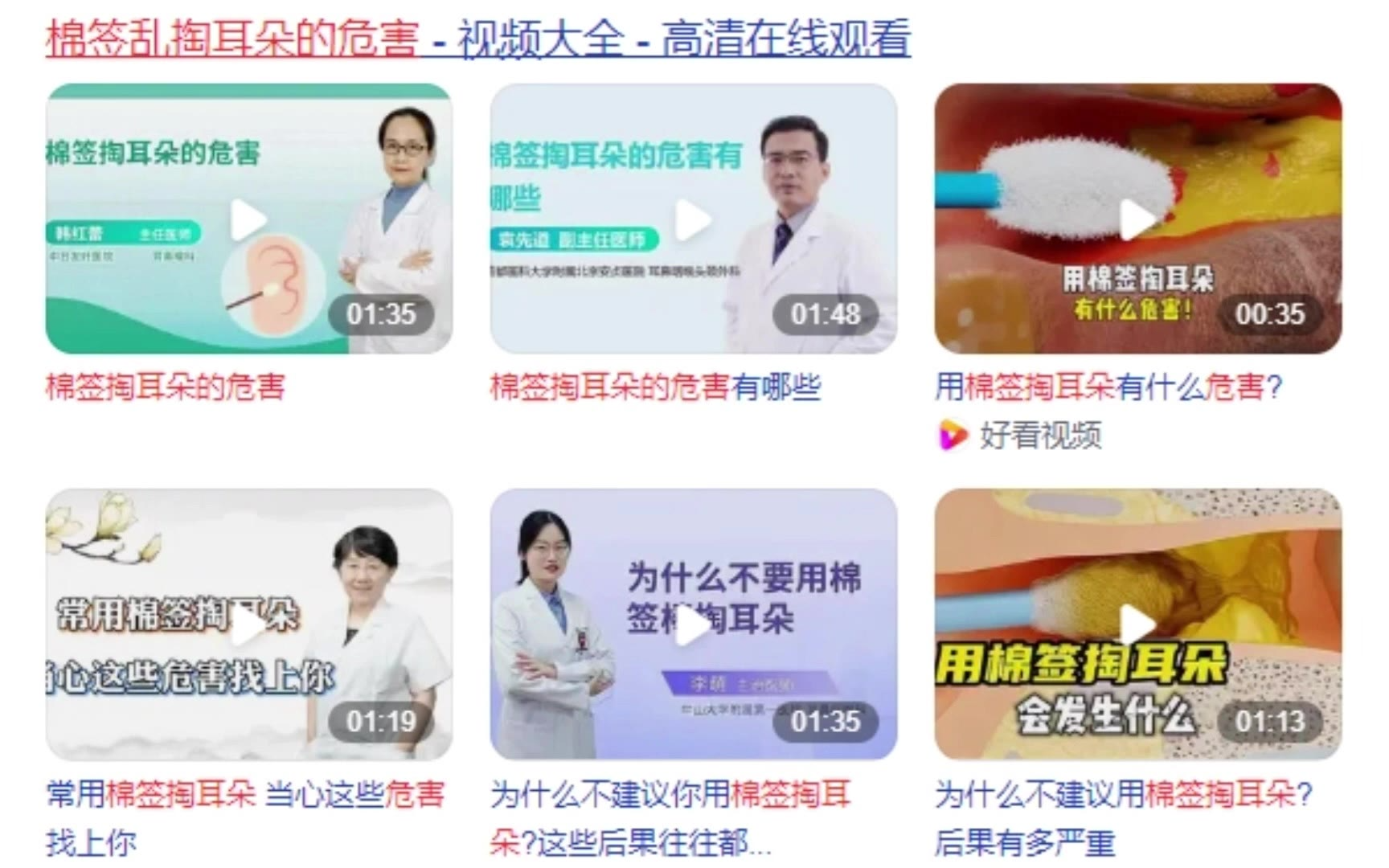Viewport: 1389px width, 868px height.
Task: Open the text link '用棉签掏耳朵有什么危害?'
Action: pyautogui.click(x=1108, y=387)
